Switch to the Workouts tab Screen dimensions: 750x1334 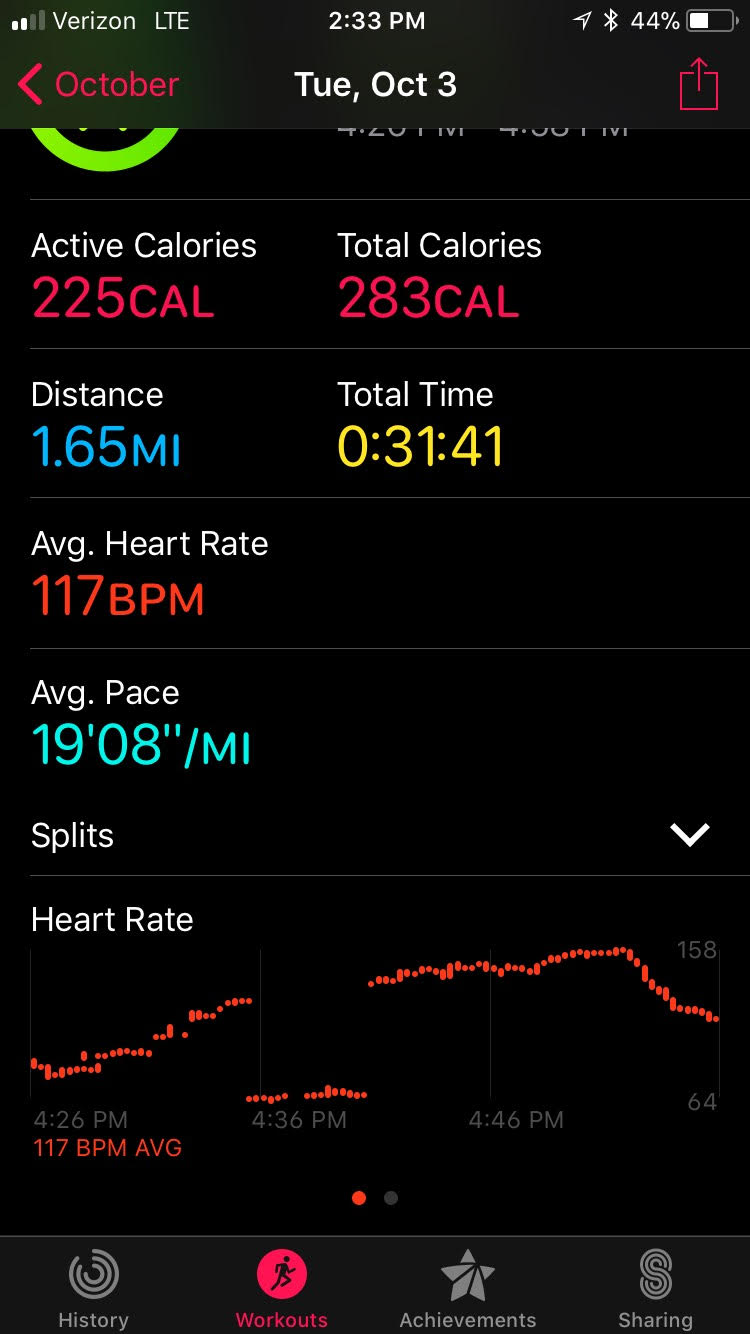(281, 1289)
